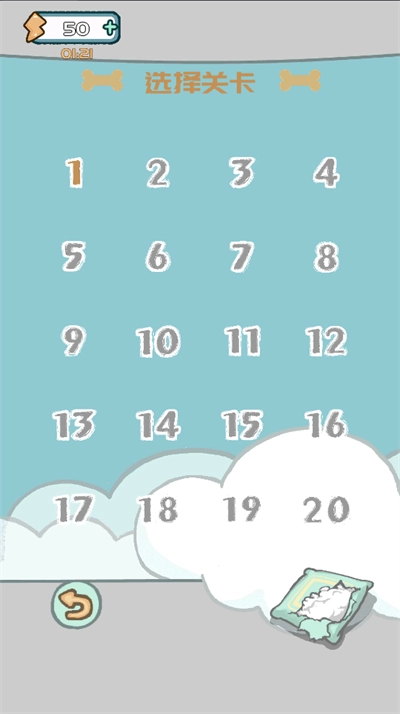Tap the plus icon to add energy
Screen dimensions: 400x714
point(110,28)
